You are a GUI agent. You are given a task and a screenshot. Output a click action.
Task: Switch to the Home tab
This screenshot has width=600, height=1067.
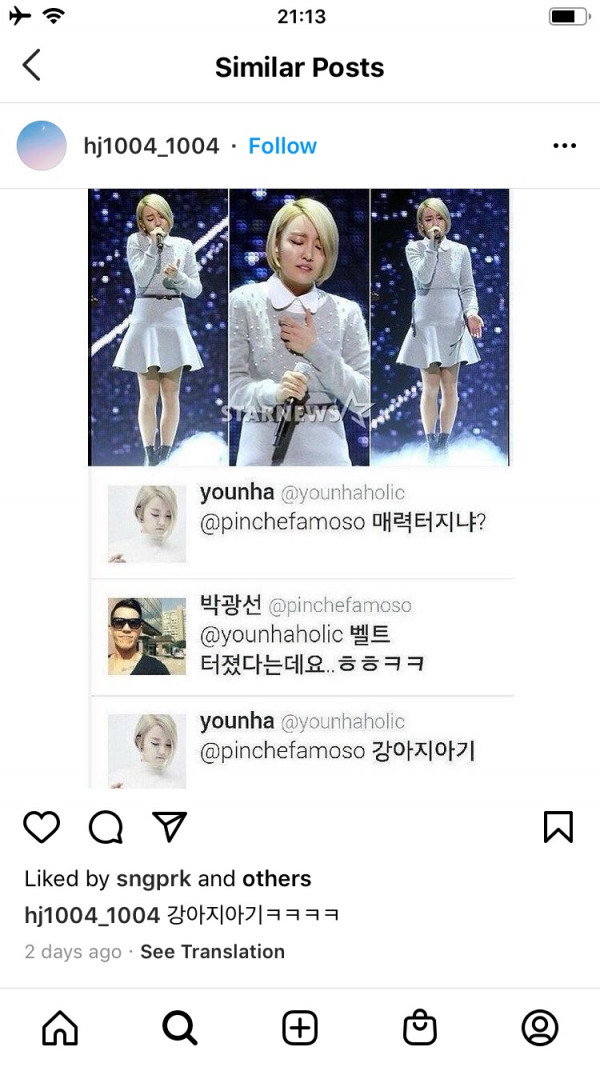pos(60,1027)
